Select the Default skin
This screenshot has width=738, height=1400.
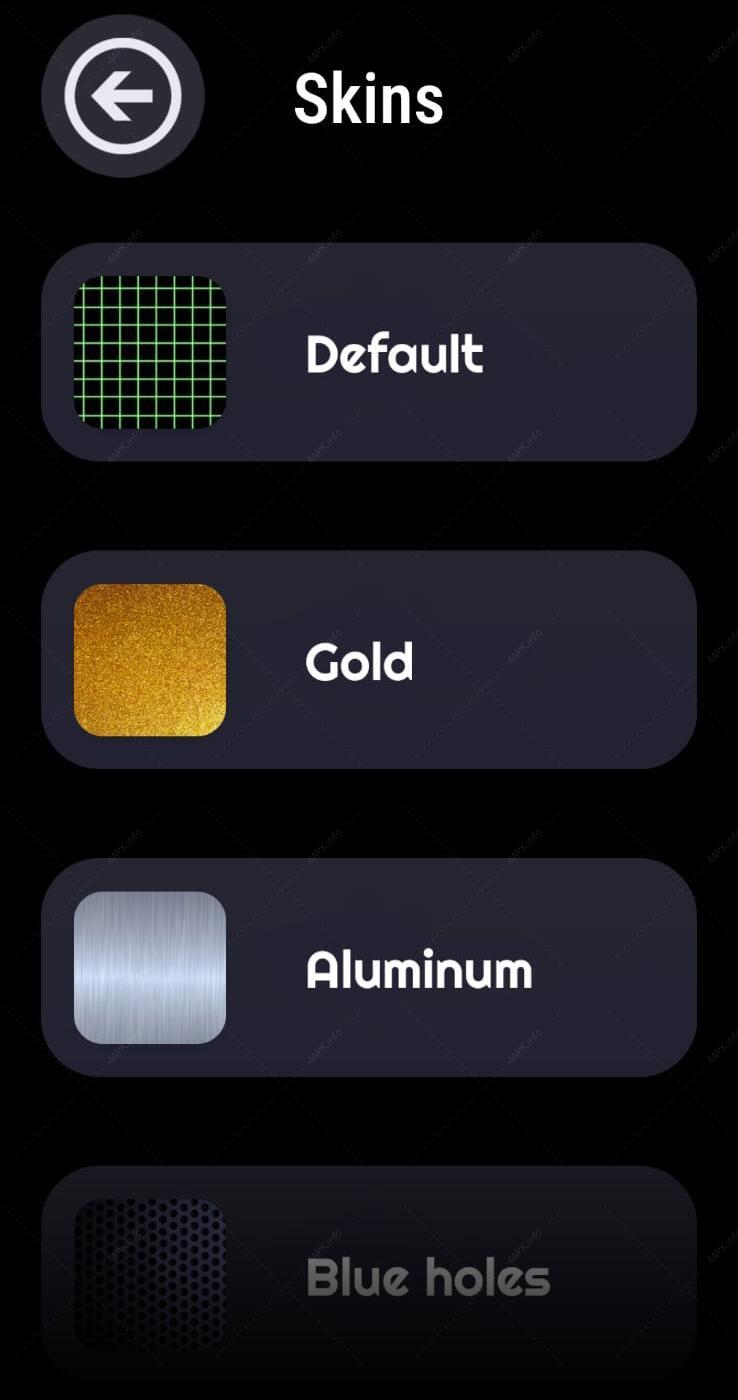pyautogui.click(x=369, y=352)
